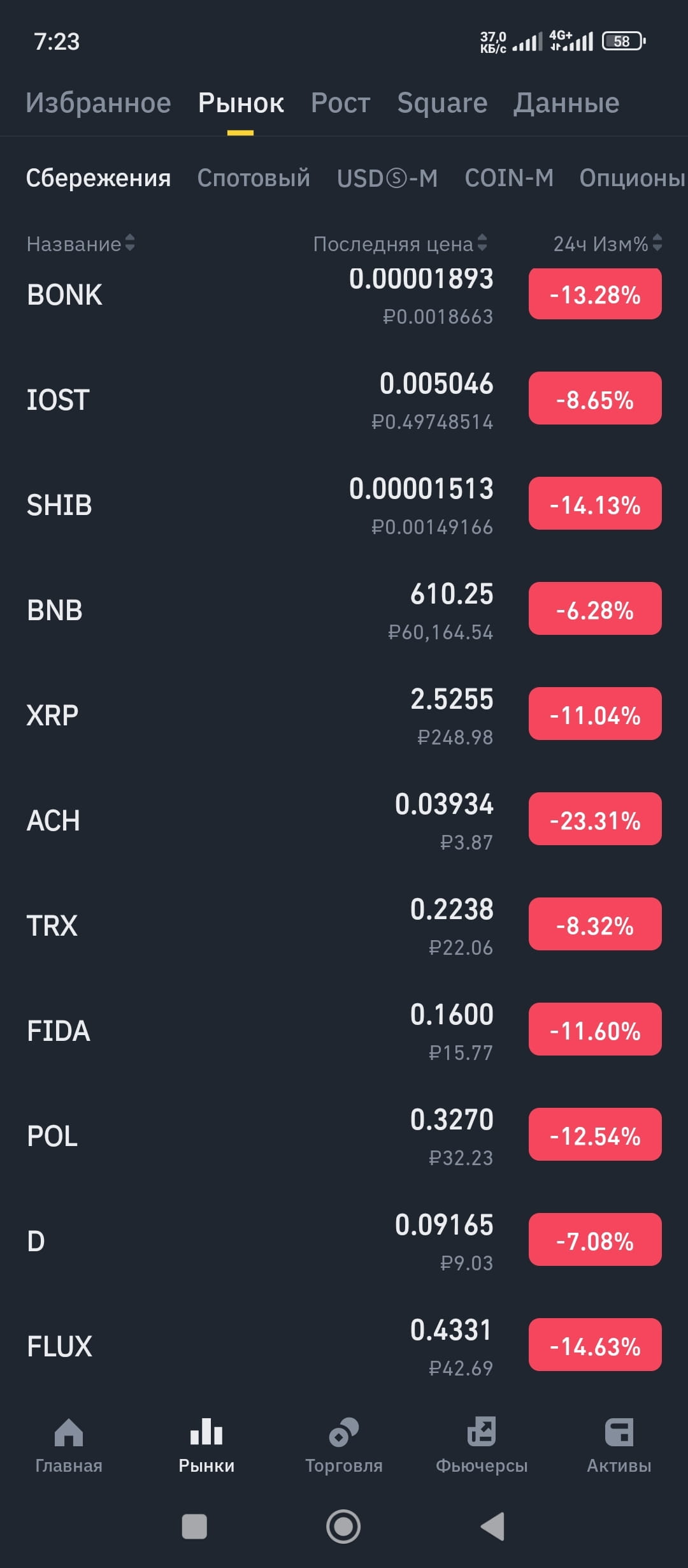The height and width of the screenshot is (1568, 688).
Task: Switch to USDⓈ-M futures category
Action: [387, 178]
